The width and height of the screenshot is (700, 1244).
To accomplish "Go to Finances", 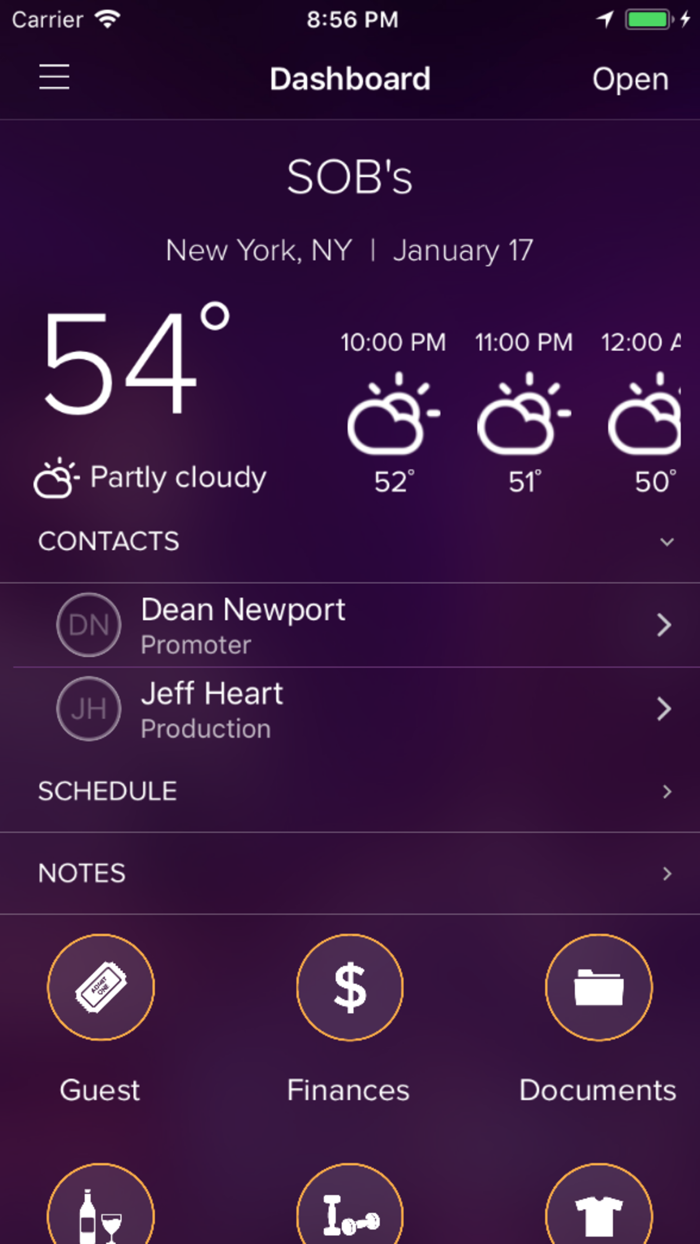I will point(349,988).
